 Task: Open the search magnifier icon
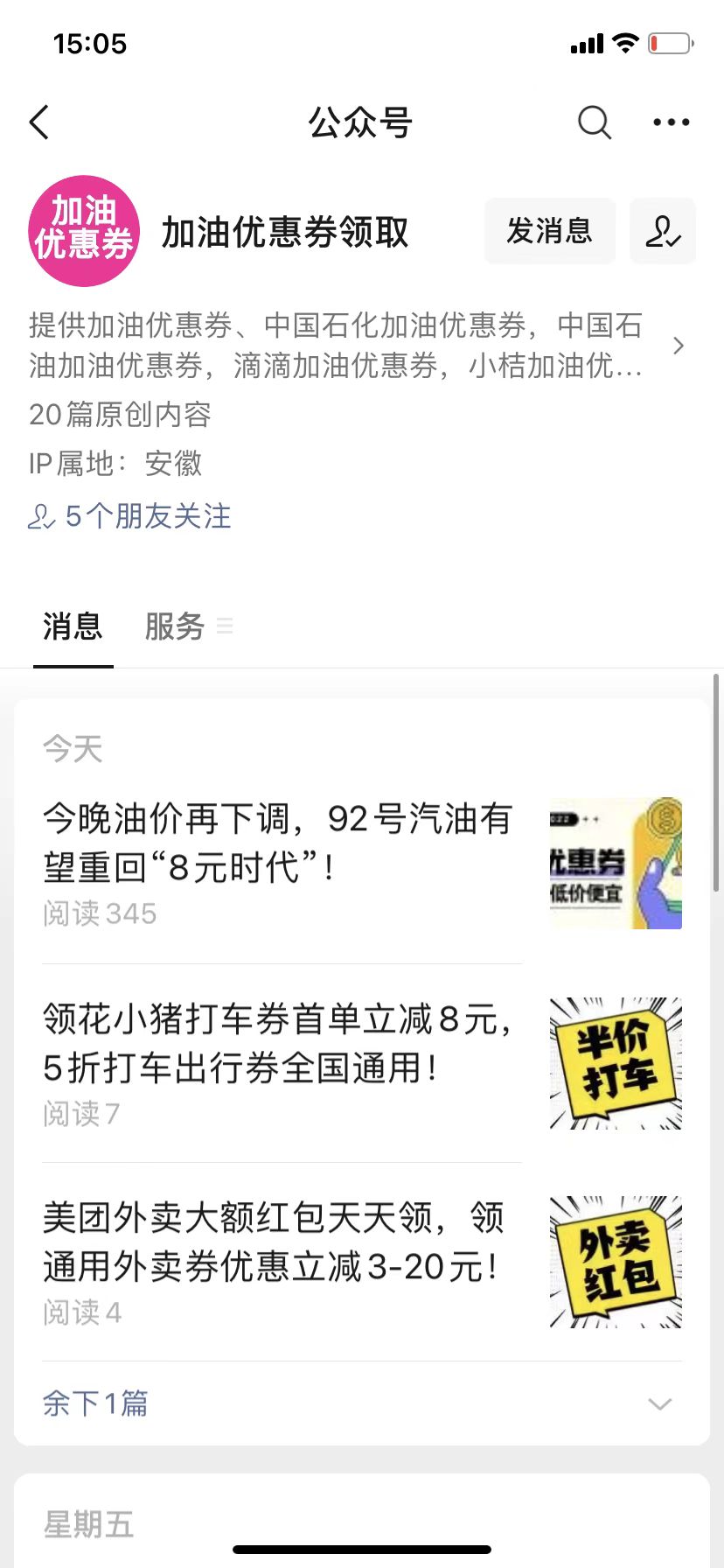pyautogui.click(x=594, y=122)
